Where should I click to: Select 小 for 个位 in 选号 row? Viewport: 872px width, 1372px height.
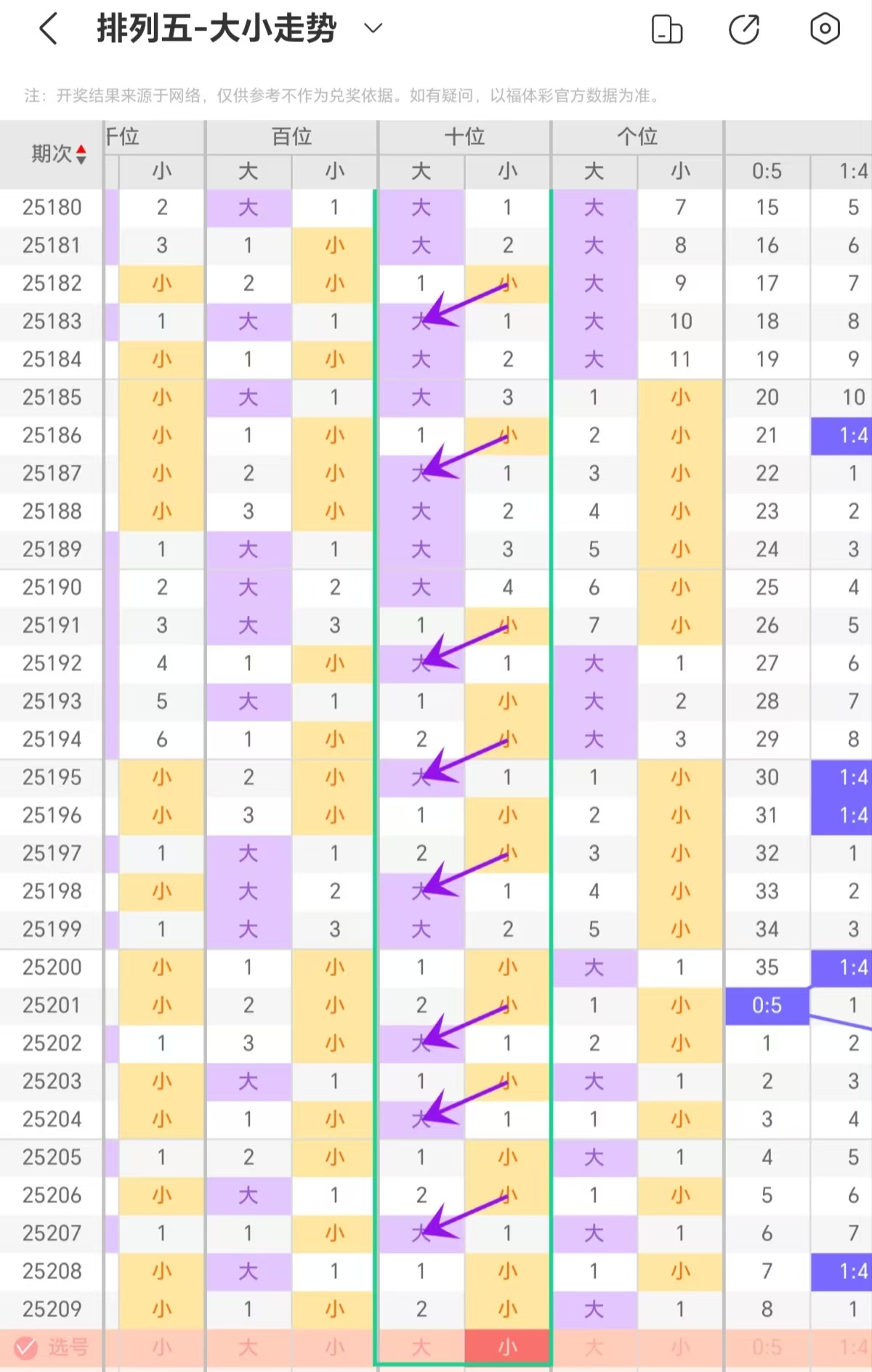(x=680, y=1347)
